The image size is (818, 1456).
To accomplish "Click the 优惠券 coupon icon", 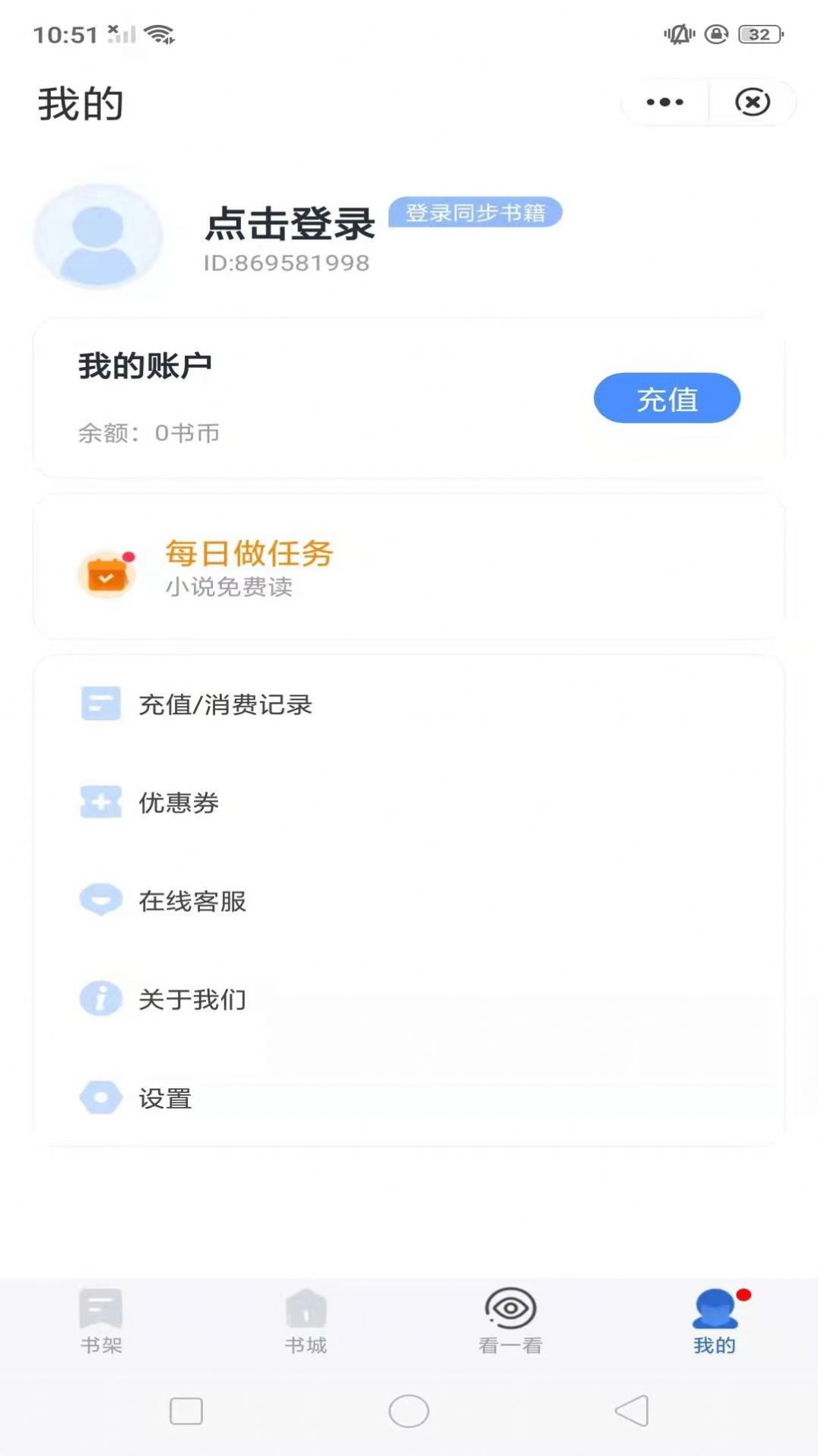I will [100, 802].
